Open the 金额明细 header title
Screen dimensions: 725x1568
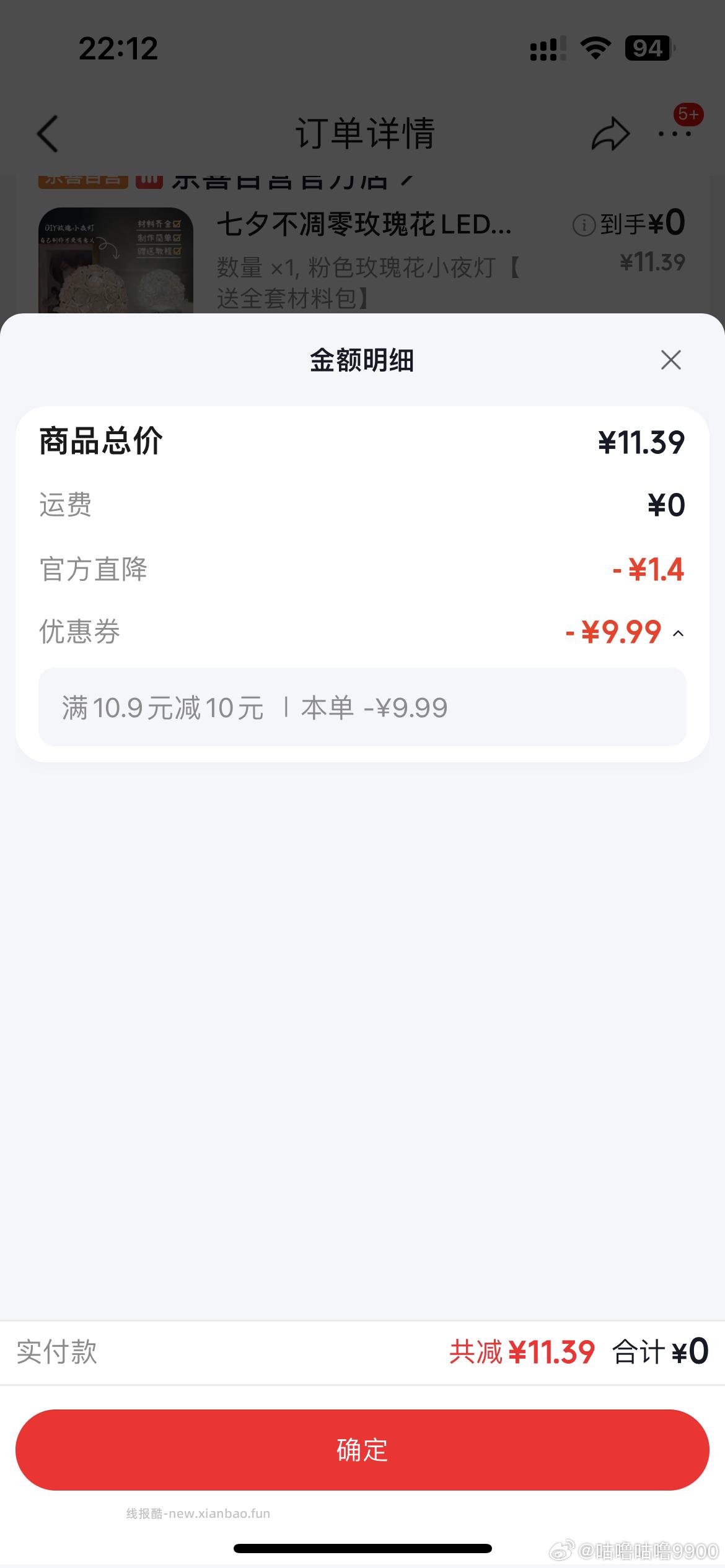[362, 360]
